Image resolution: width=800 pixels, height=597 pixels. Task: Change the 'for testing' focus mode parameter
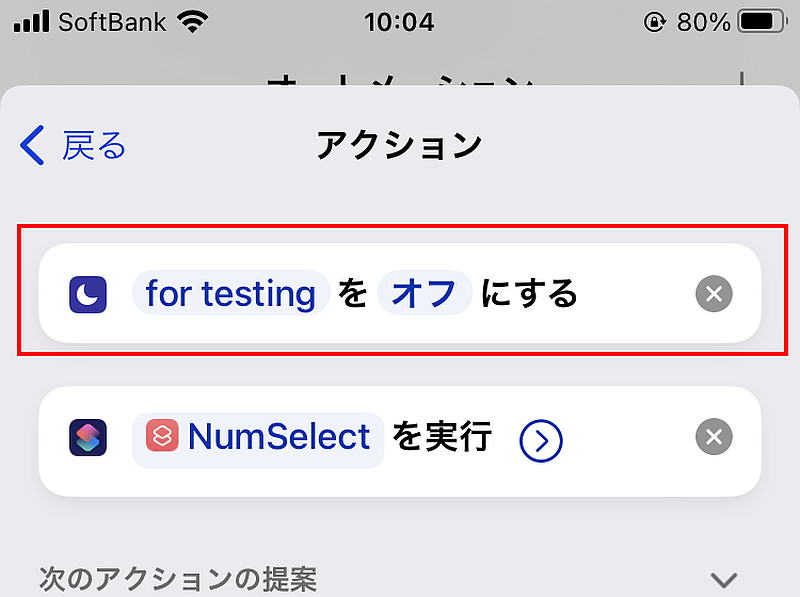(x=231, y=294)
